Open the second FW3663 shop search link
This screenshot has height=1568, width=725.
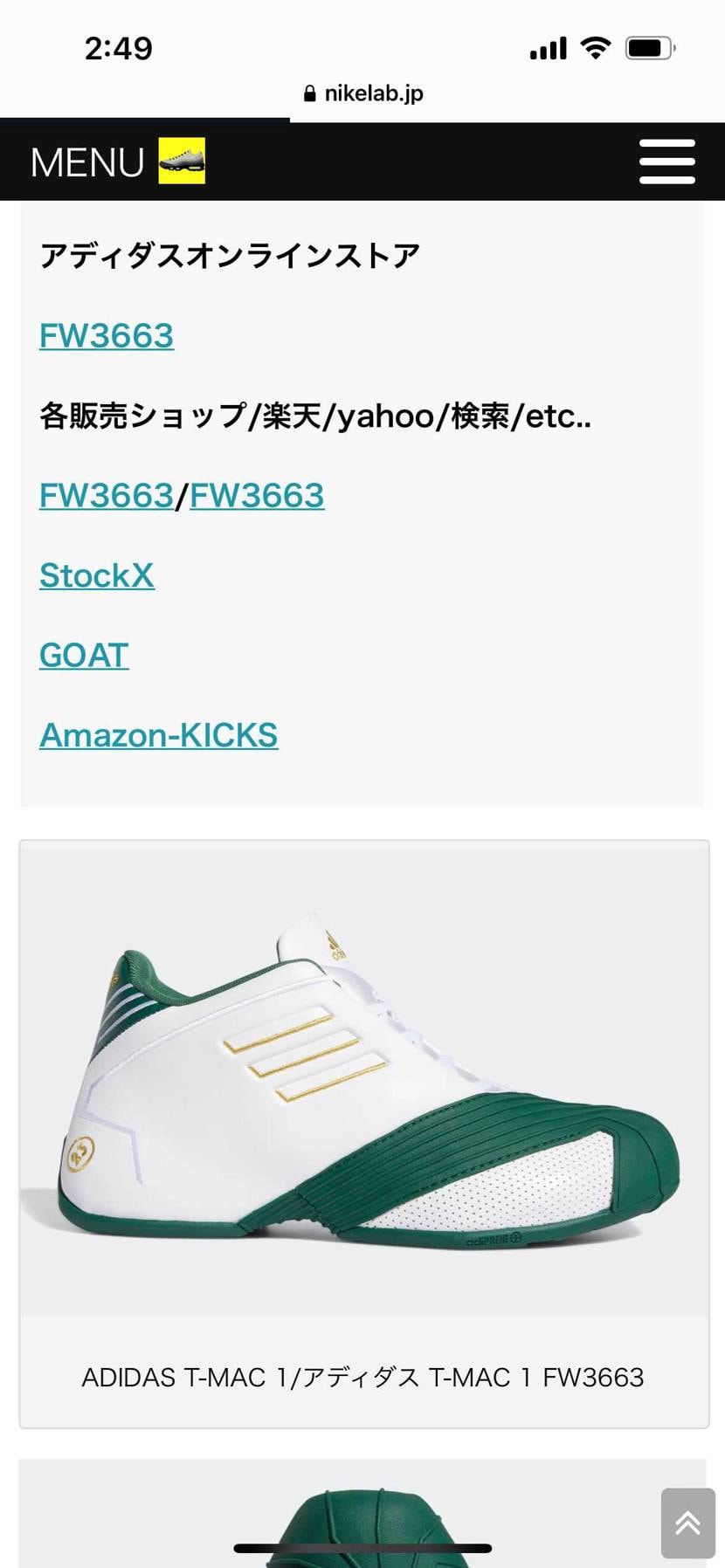pyautogui.click(x=257, y=495)
